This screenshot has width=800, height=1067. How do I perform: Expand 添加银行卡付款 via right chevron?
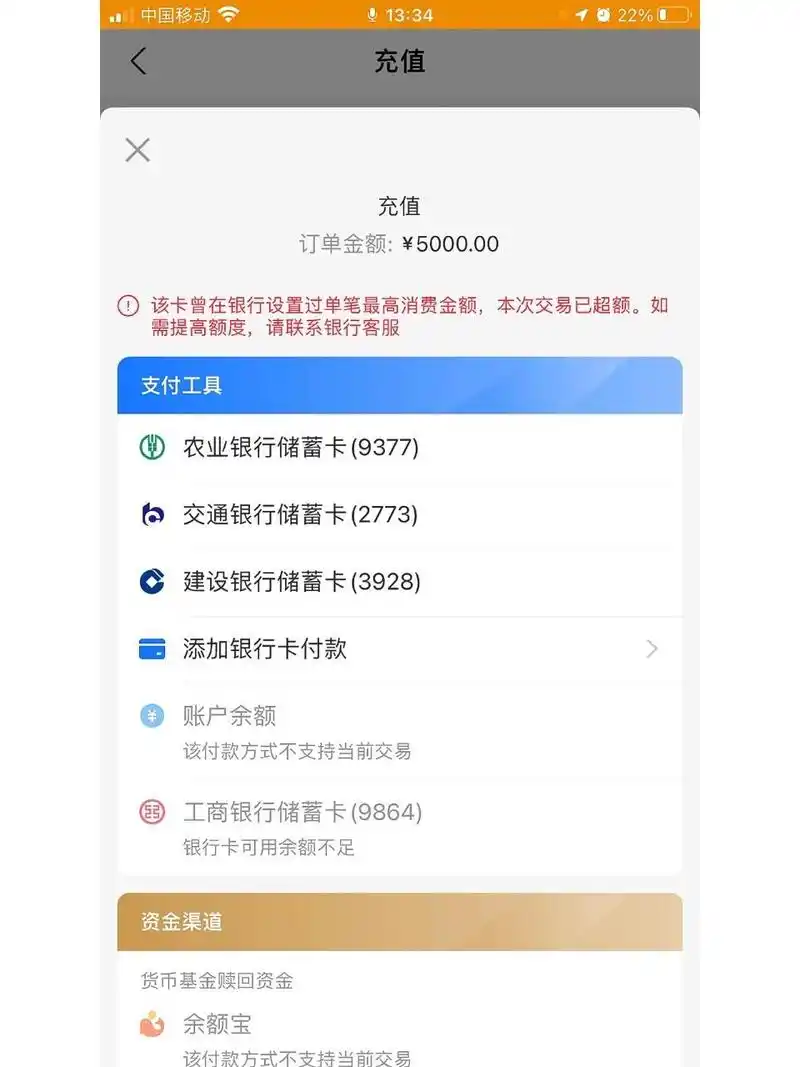point(652,648)
